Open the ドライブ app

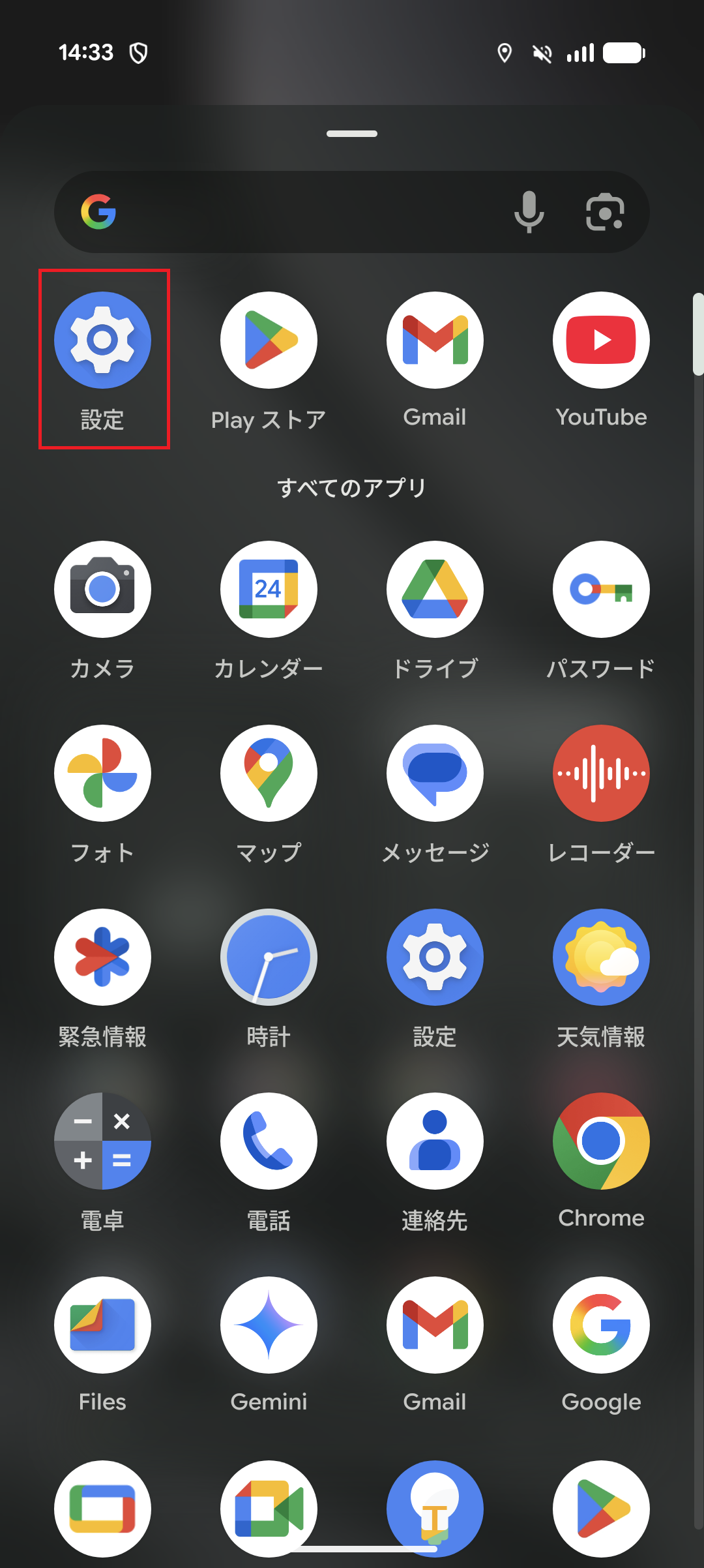click(435, 589)
